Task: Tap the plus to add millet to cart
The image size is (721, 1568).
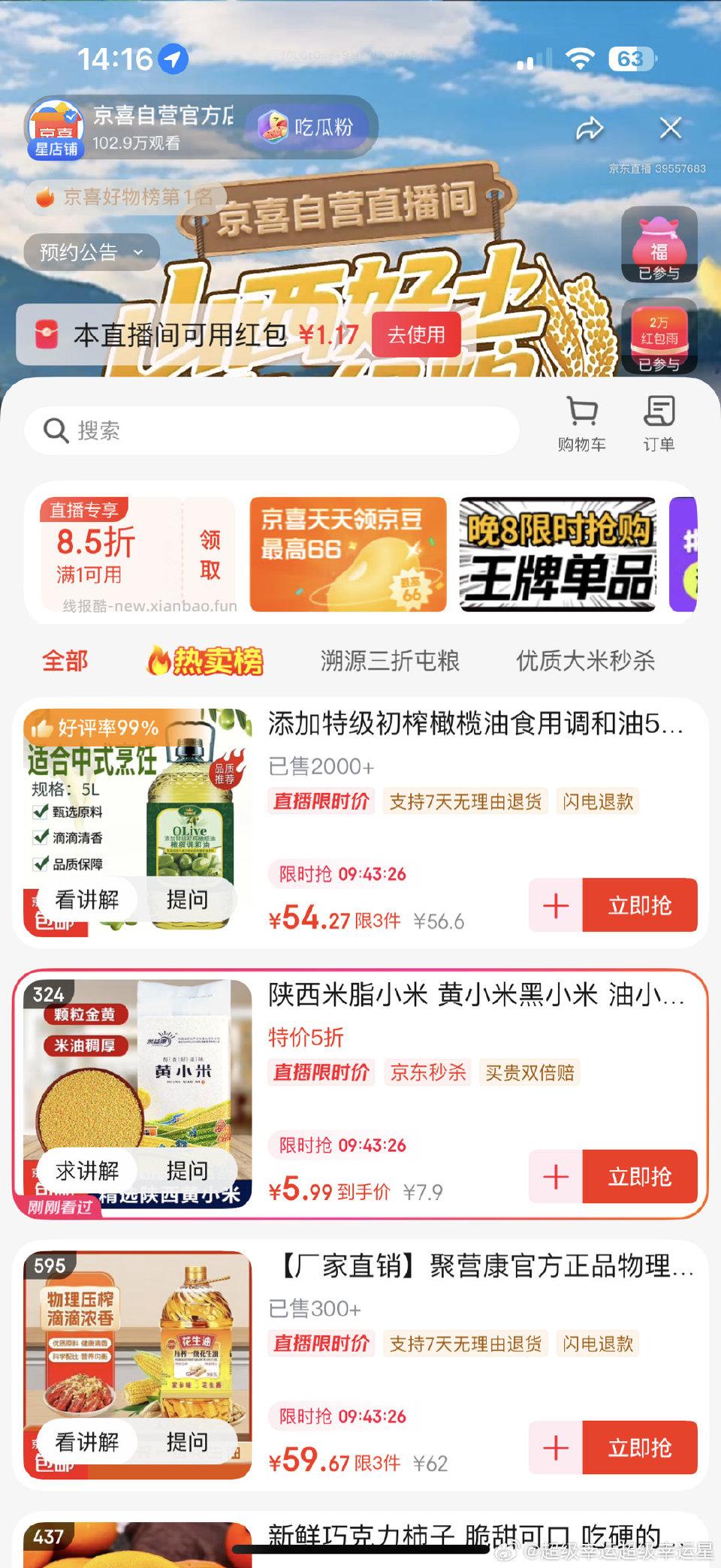Action: [554, 1178]
